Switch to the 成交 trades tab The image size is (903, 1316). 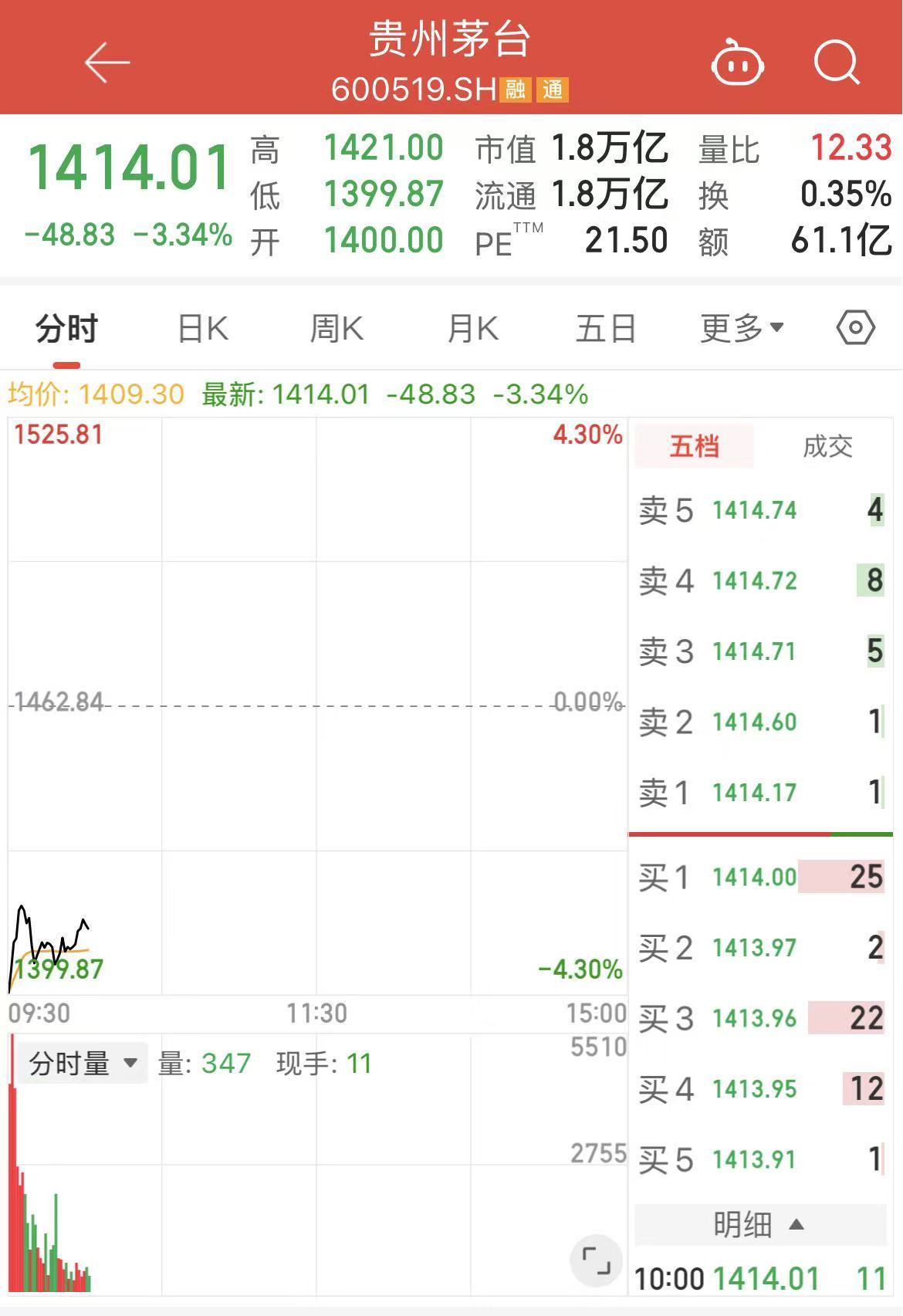827,446
